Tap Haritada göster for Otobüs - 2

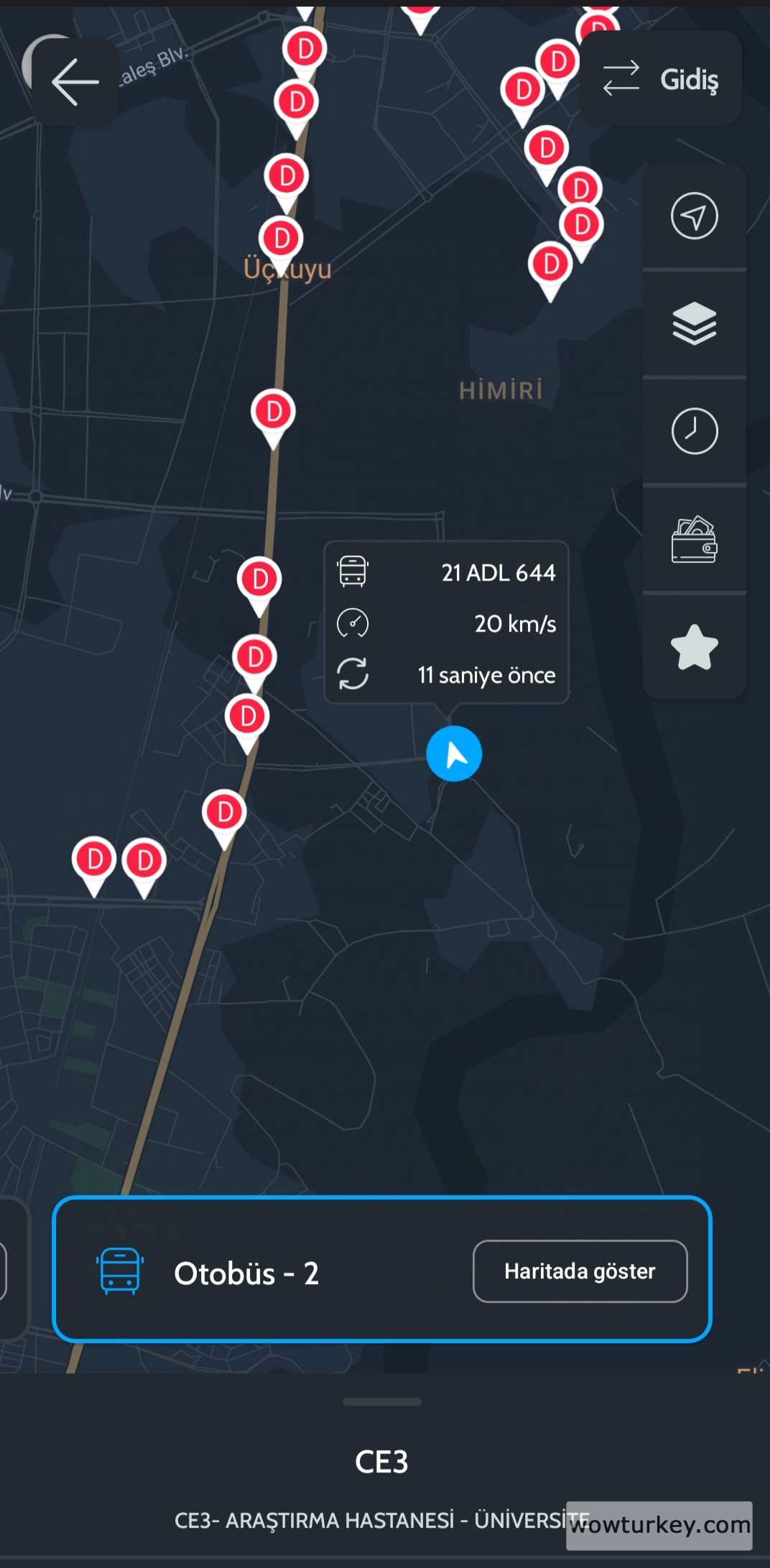point(580,1271)
